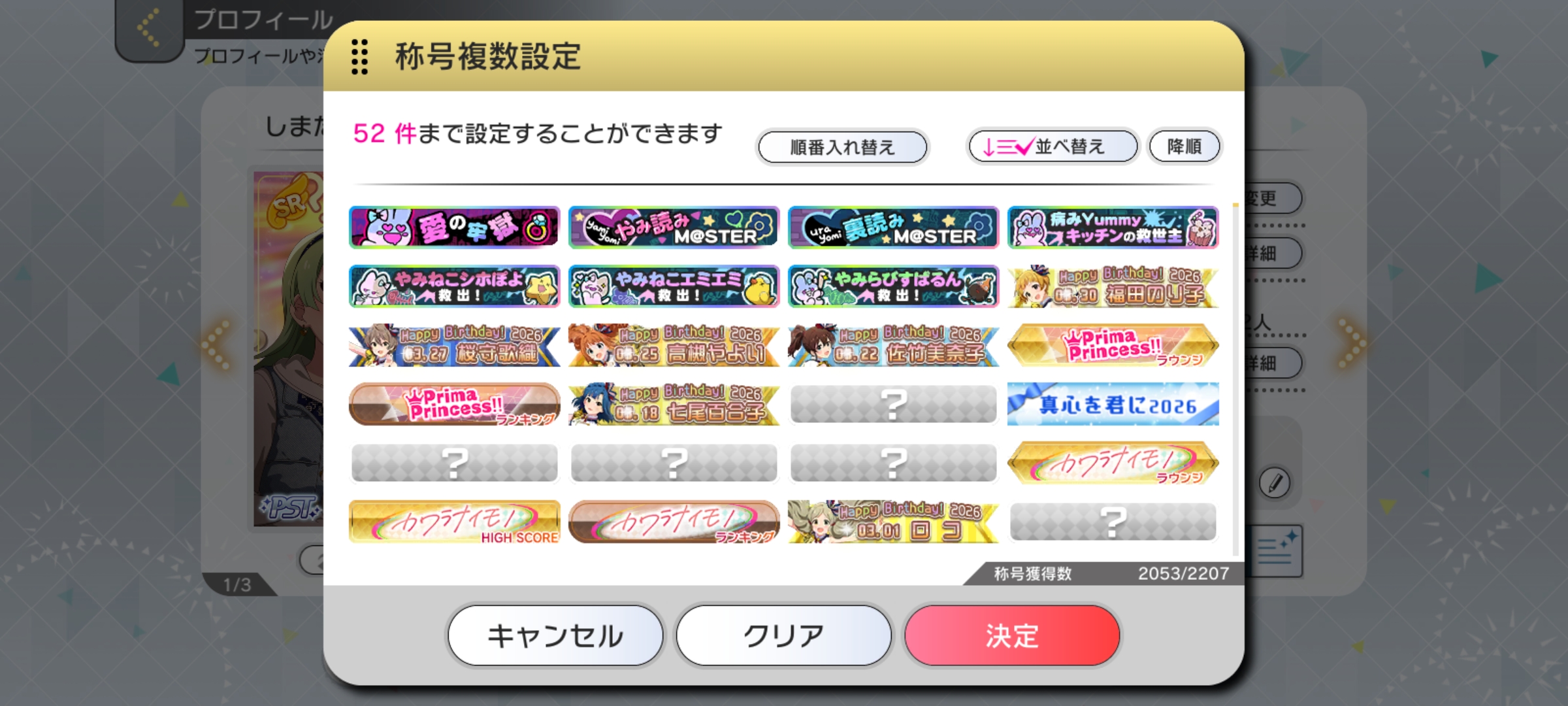Select the 高槻やよい birthday title
Image resolution: width=1568 pixels, height=706 pixels.
point(674,345)
